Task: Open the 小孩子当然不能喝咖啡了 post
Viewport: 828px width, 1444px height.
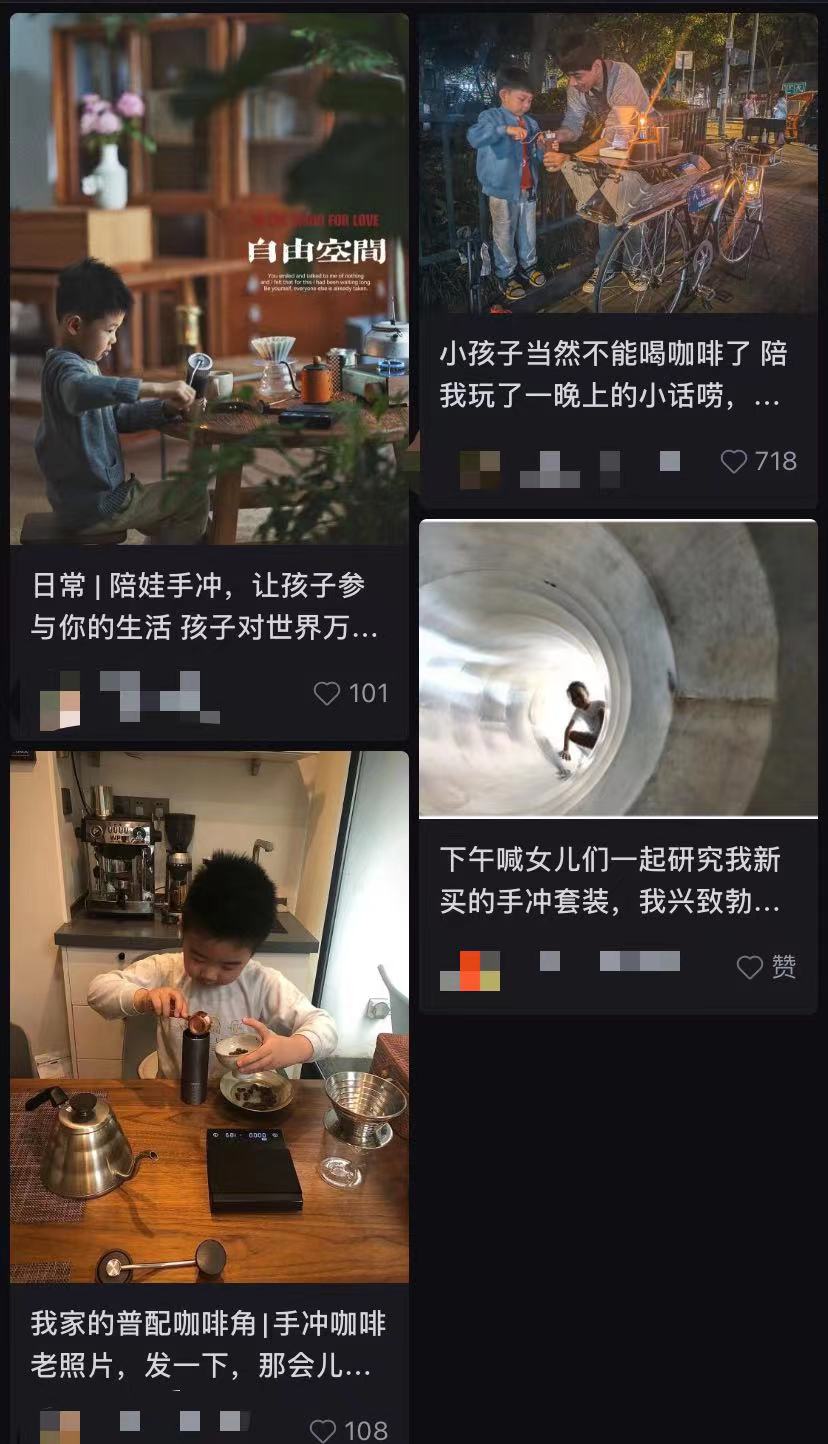Action: 618,166
